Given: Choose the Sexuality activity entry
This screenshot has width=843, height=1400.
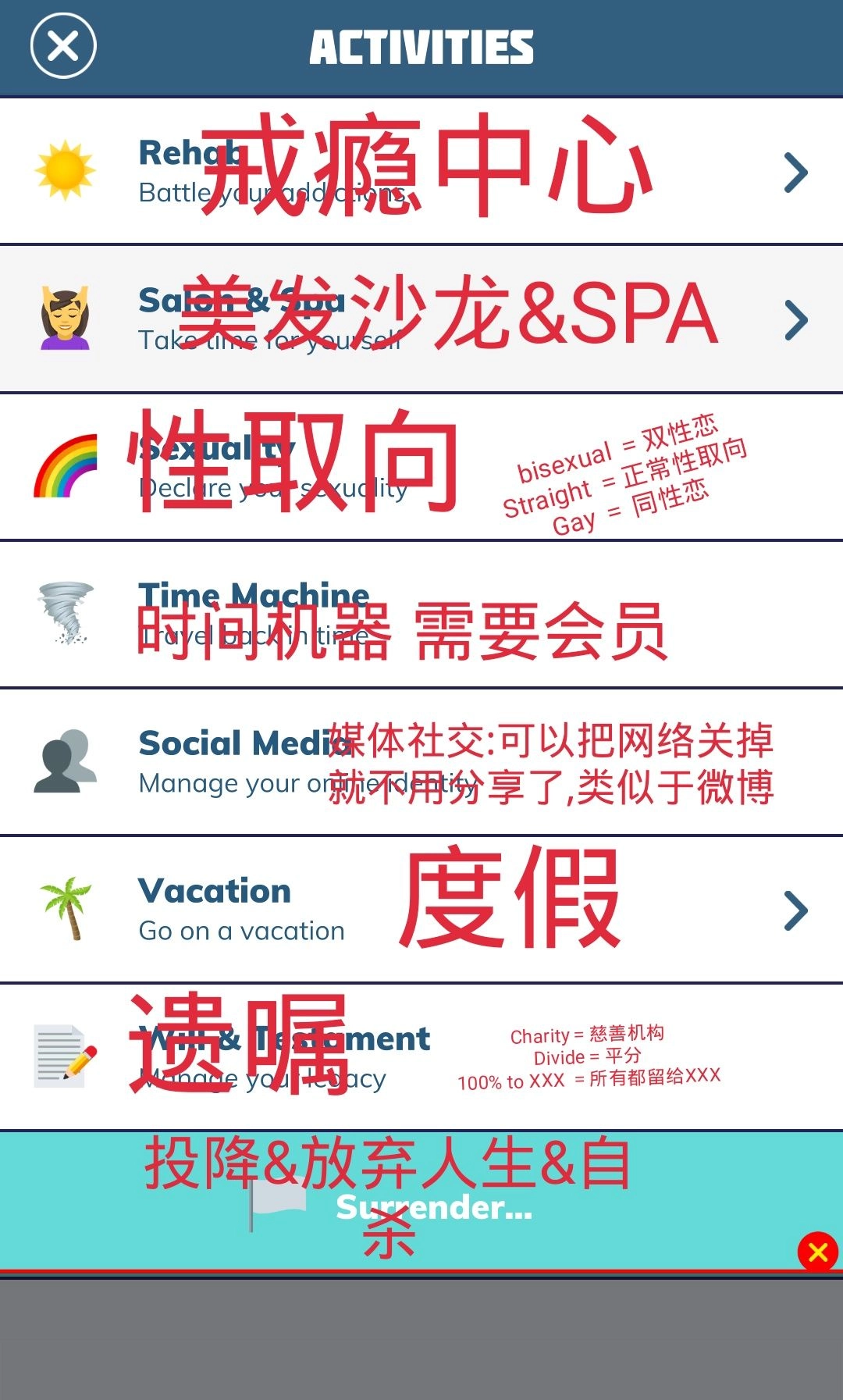Looking at the screenshot, I should coord(421,466).
